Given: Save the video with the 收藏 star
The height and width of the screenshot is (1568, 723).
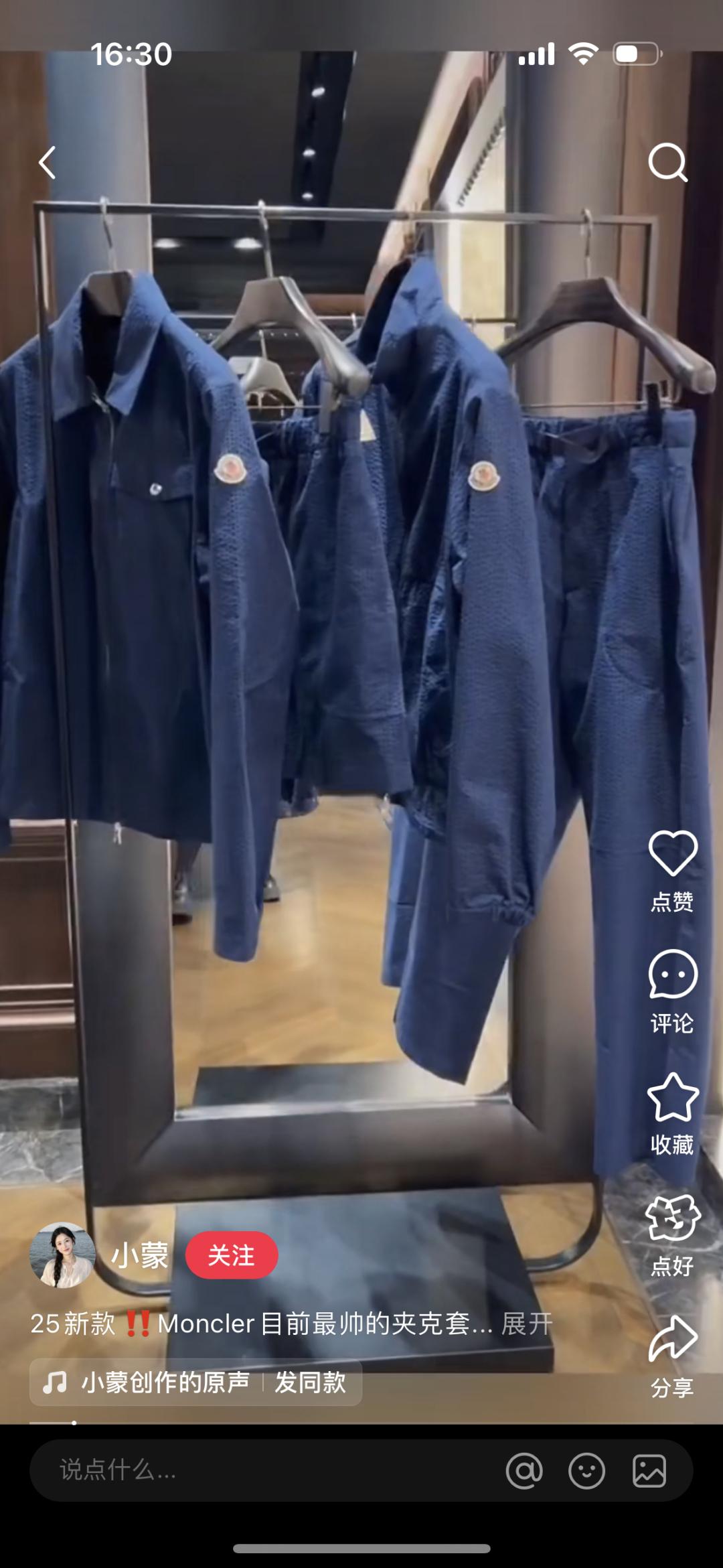Looking at the screenshot, I should pos(672,1097).
